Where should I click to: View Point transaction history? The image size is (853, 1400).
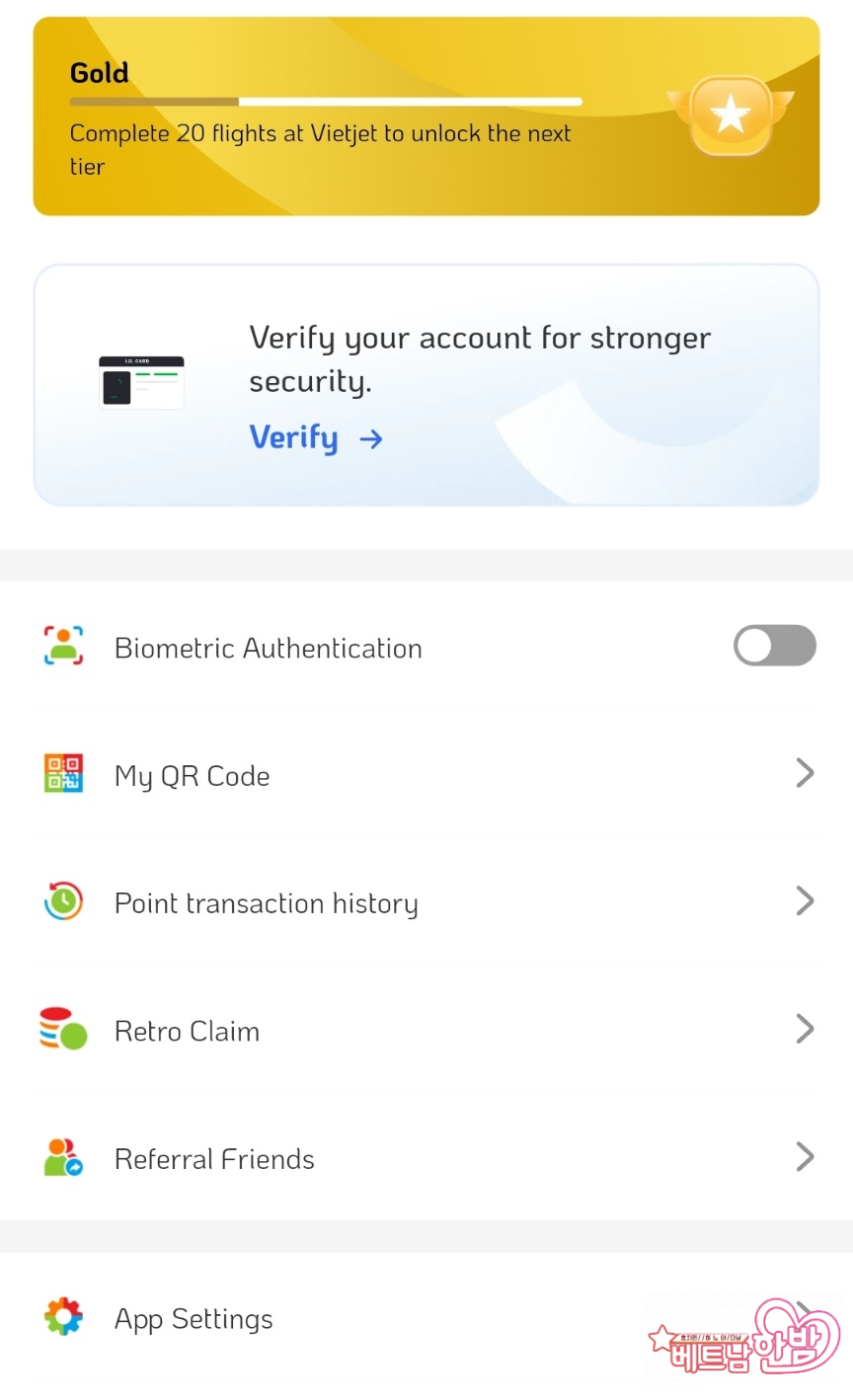coord(426,902)
